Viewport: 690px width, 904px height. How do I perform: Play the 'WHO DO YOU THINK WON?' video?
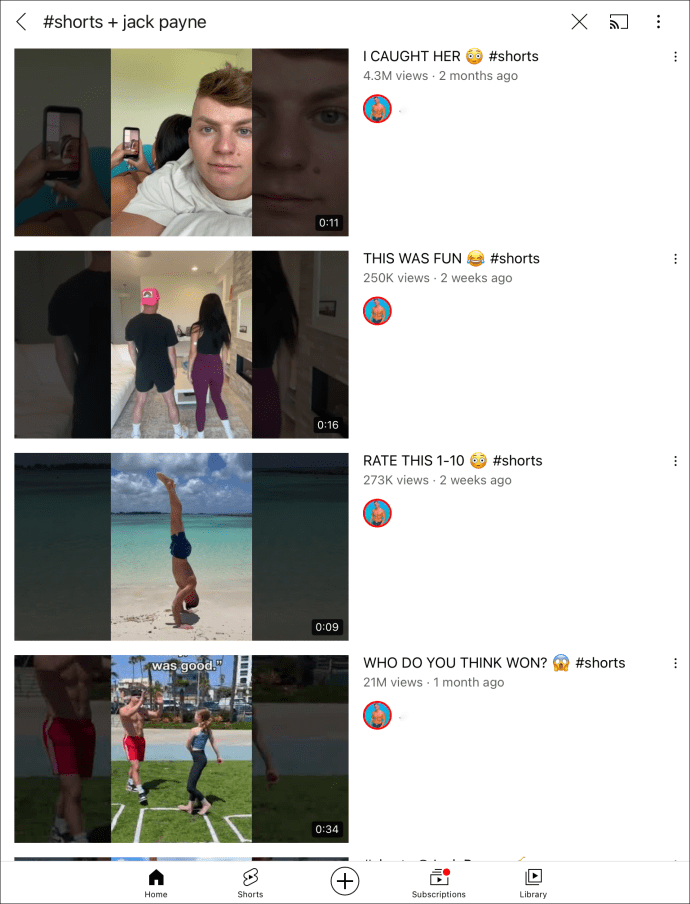click(181, 748)
